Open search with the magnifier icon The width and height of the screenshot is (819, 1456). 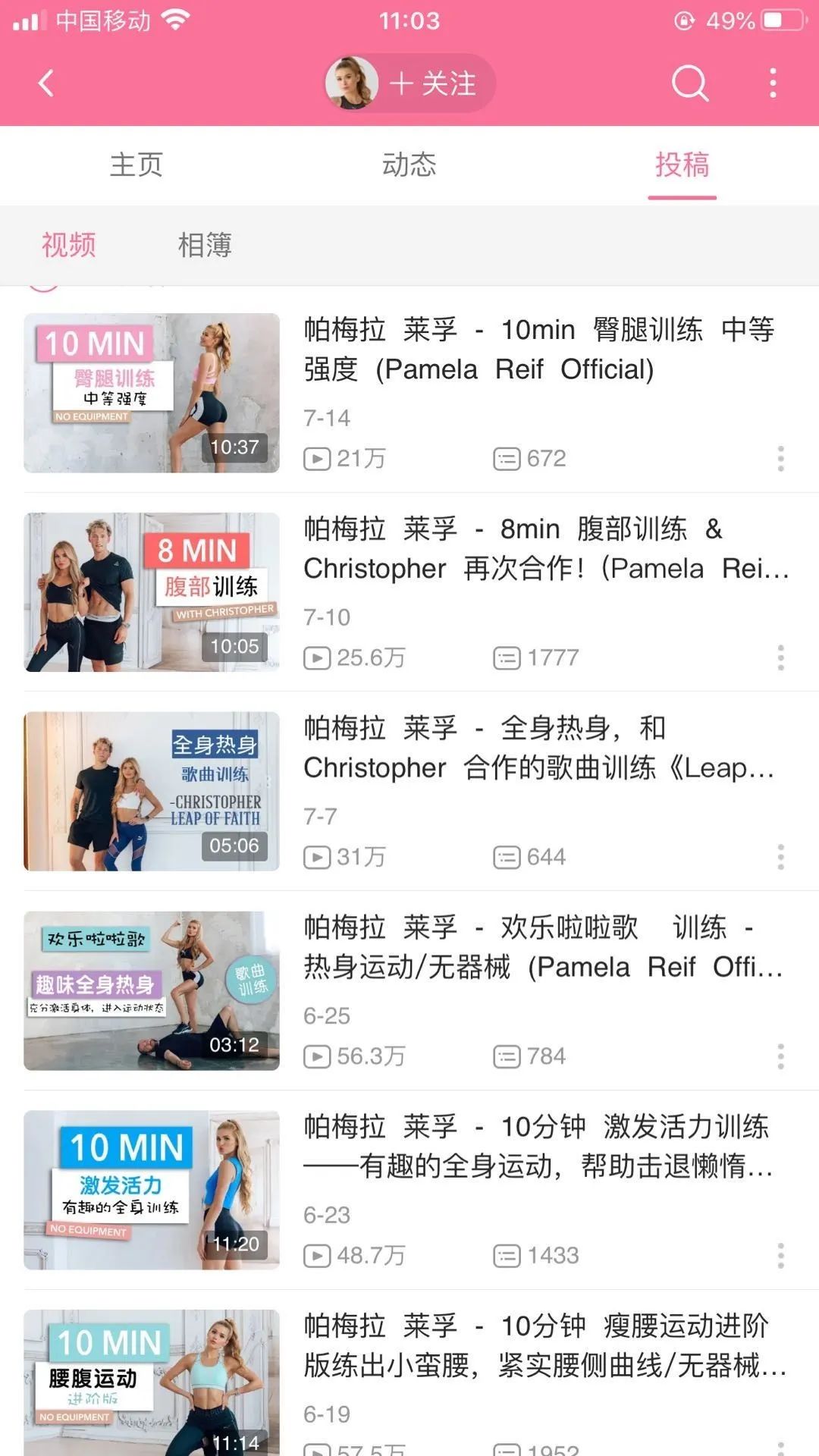(x=689, y=83)
